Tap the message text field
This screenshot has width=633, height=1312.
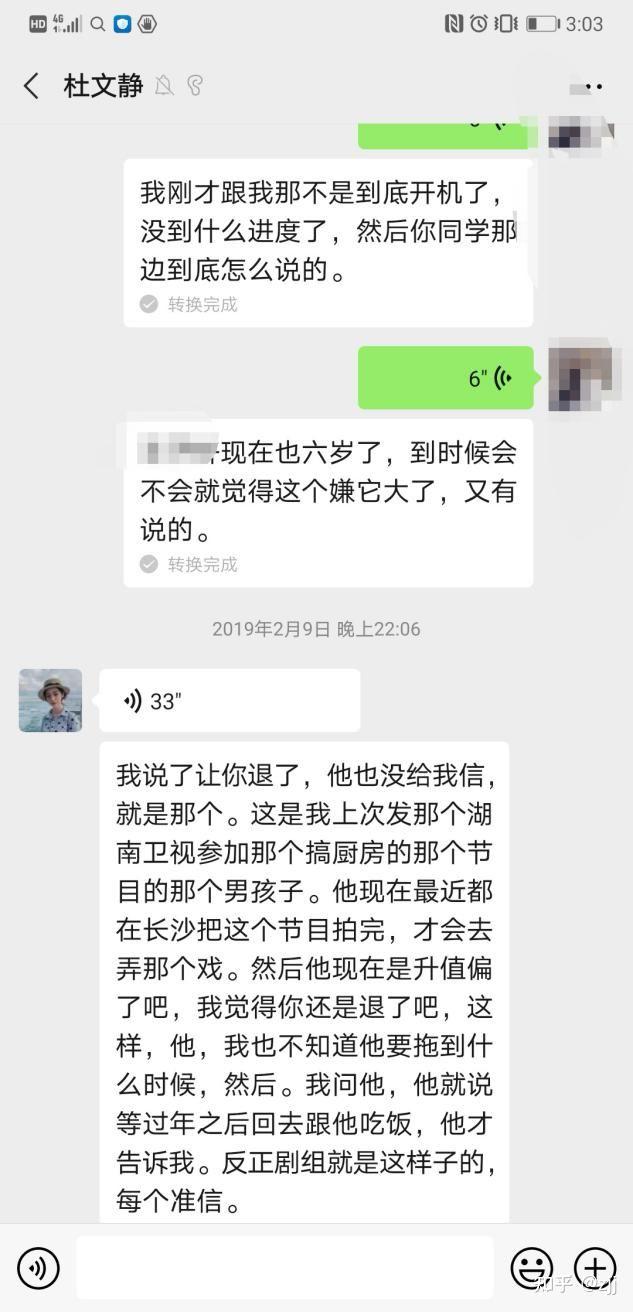(285, 1268)
